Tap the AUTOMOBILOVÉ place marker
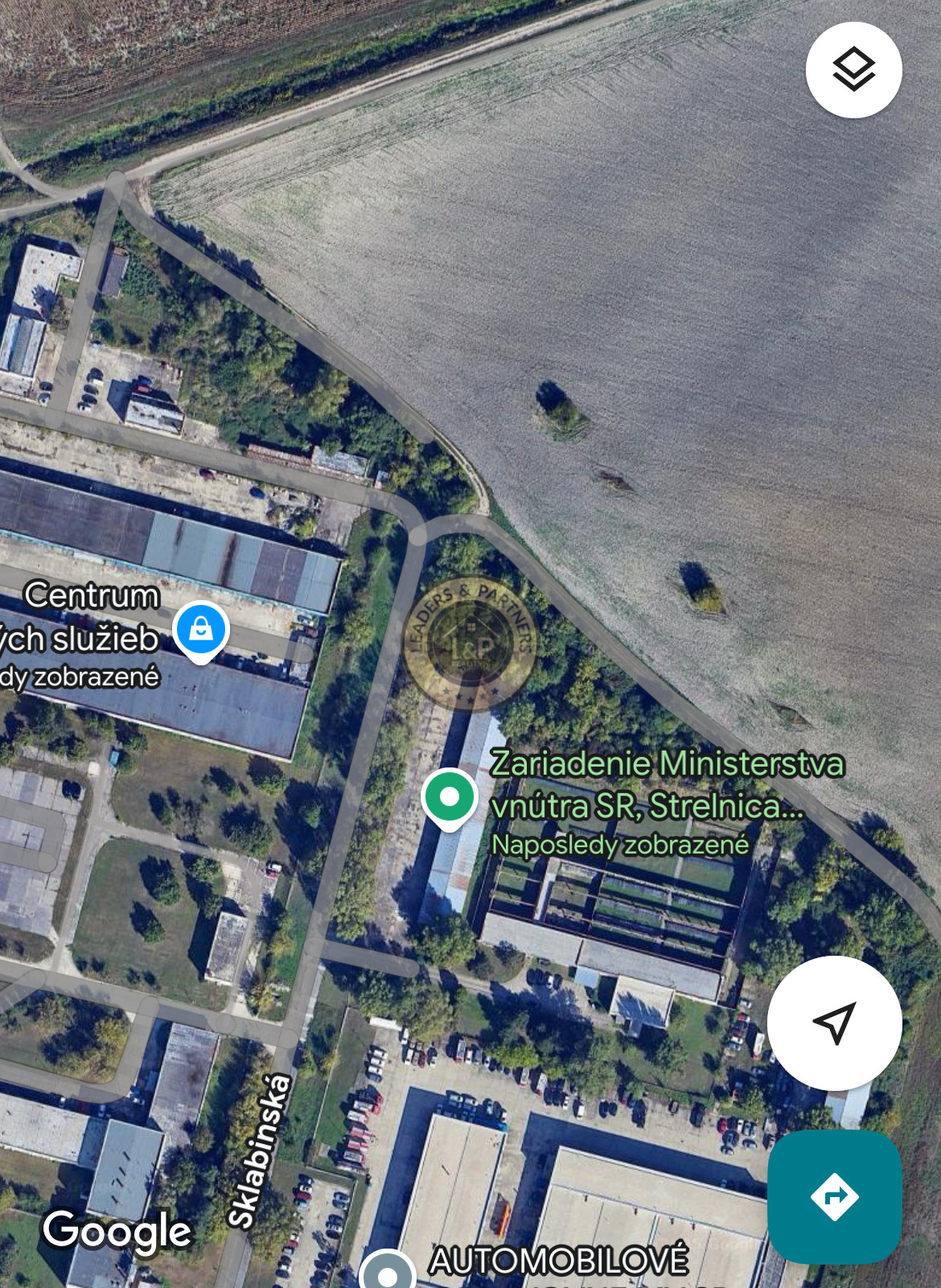The width and height of the screenshot is (941, 1288). 388,1273
